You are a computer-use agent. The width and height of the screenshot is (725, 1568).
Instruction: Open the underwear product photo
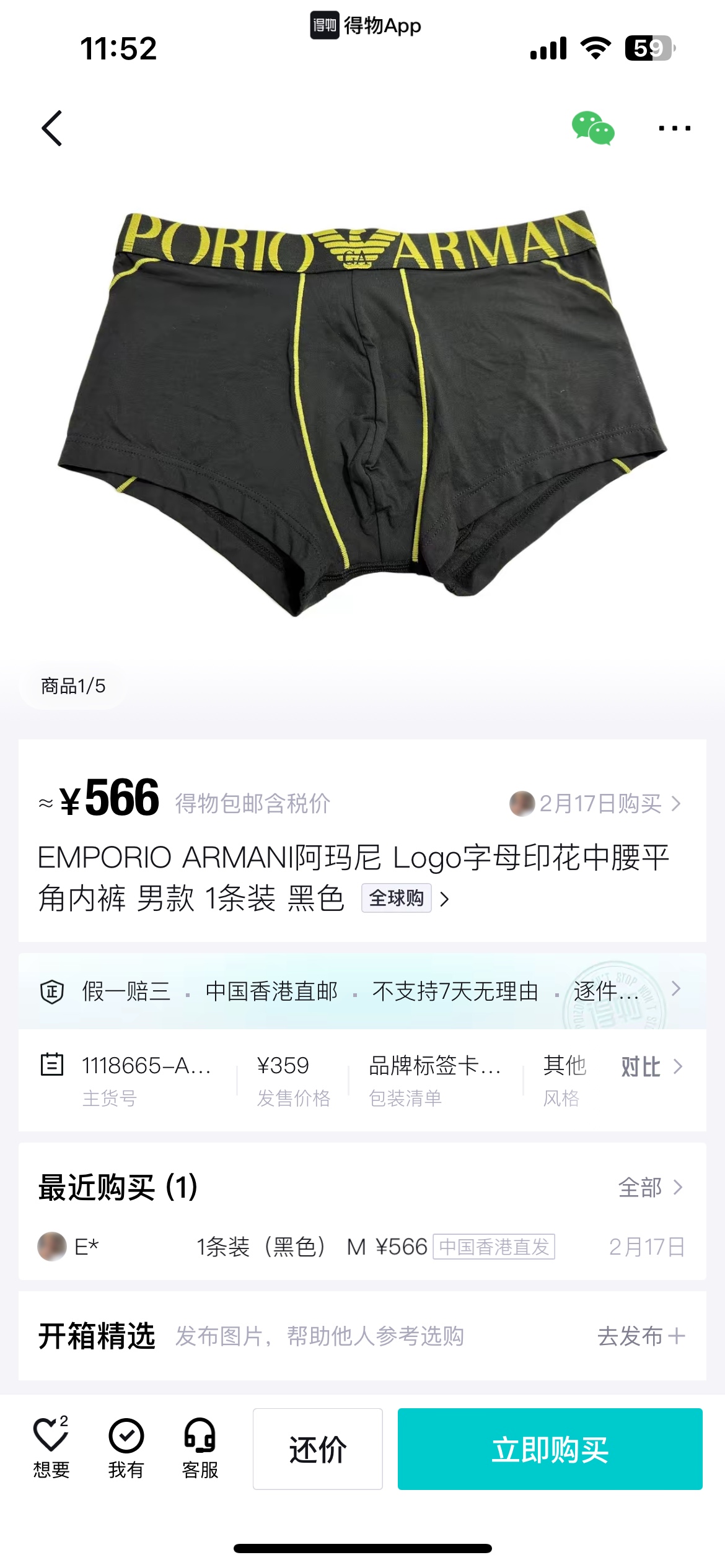[x=362, y=412]
